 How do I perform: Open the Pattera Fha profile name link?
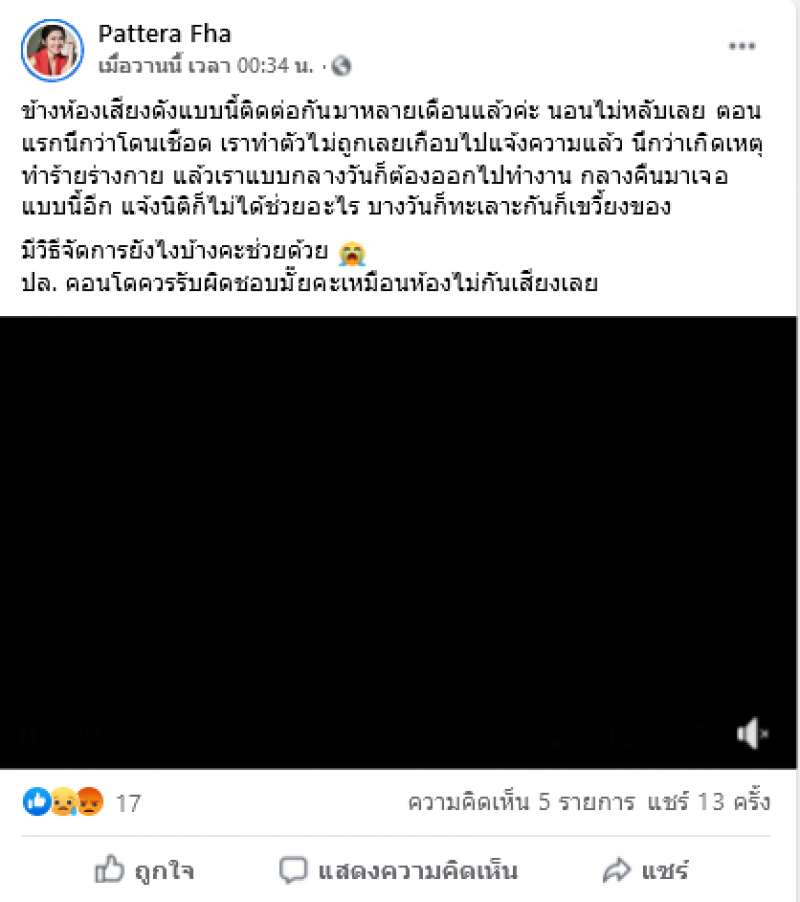(165, 34)
